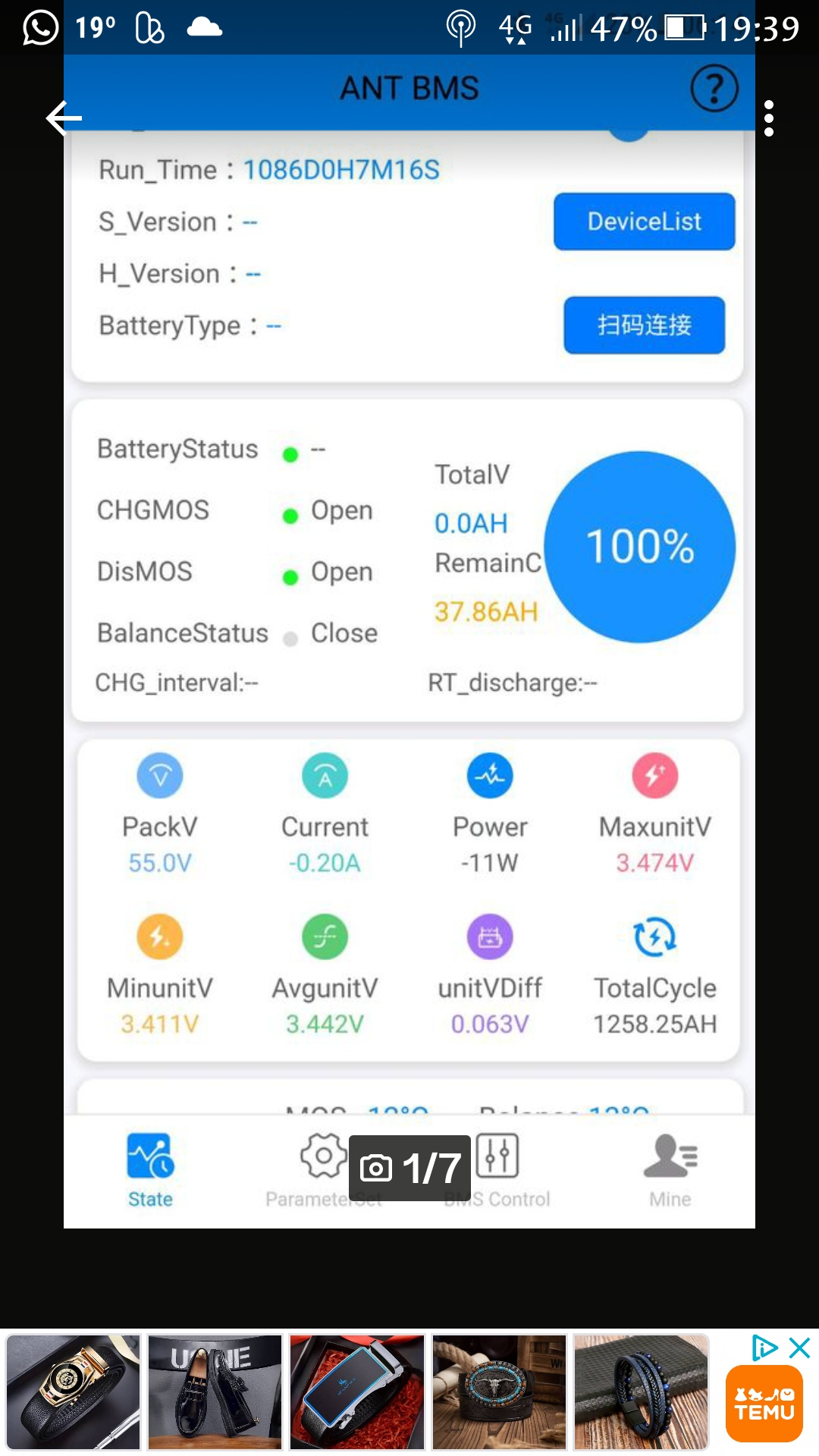Open the blue leather bracelet ad
This screenshot has height=1456, width=819.
pyautogui.click(x=641, y=1392)
